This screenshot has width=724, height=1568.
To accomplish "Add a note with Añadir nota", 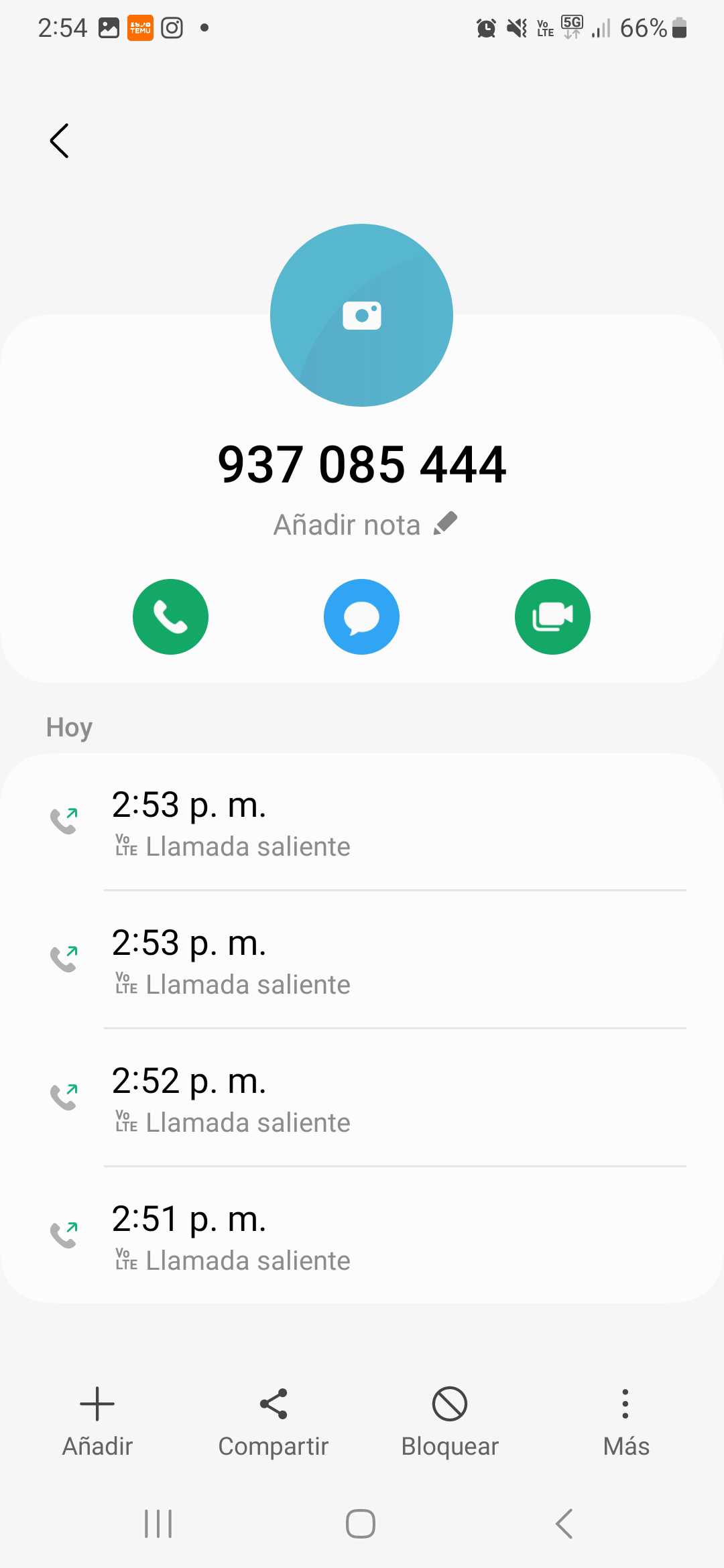I will click(364, 525).
